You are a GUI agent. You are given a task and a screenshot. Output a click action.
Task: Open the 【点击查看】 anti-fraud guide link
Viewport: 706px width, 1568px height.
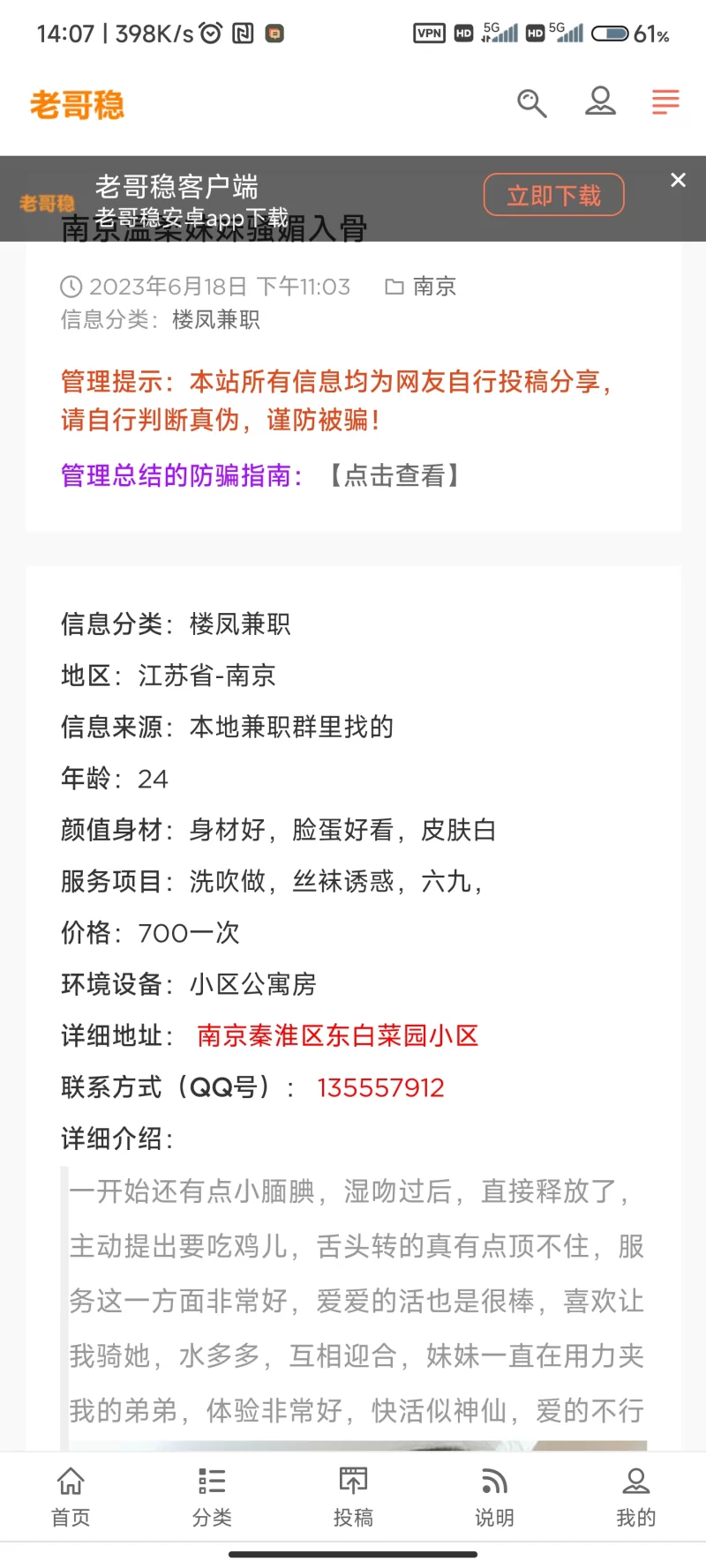click(394, 476)
